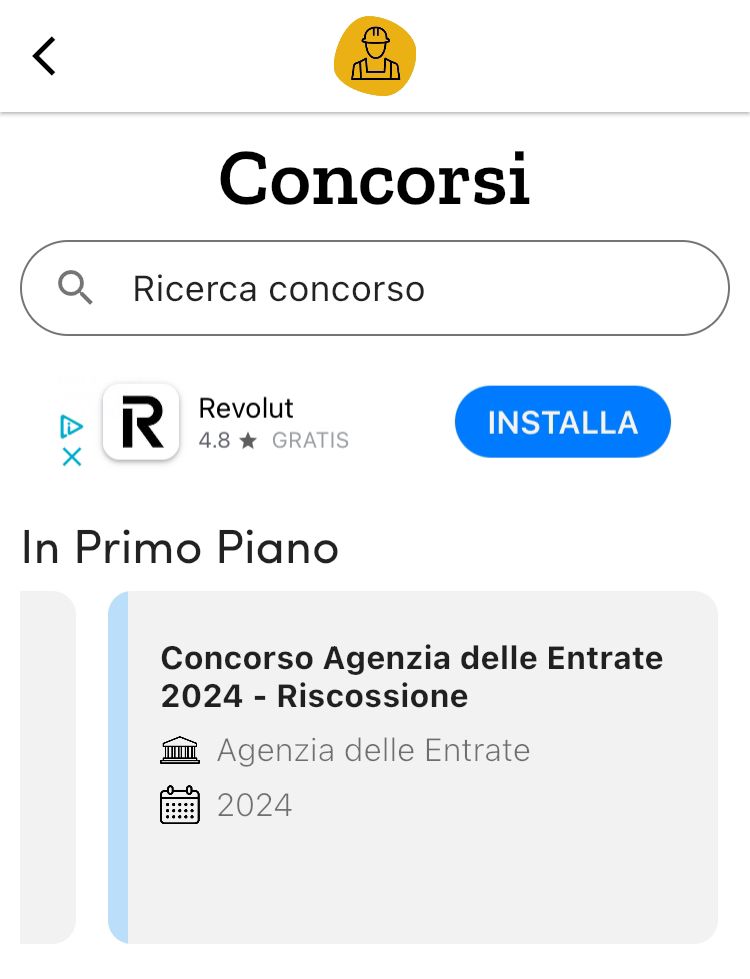Install the Revolut app from the ad

point(562,422)
